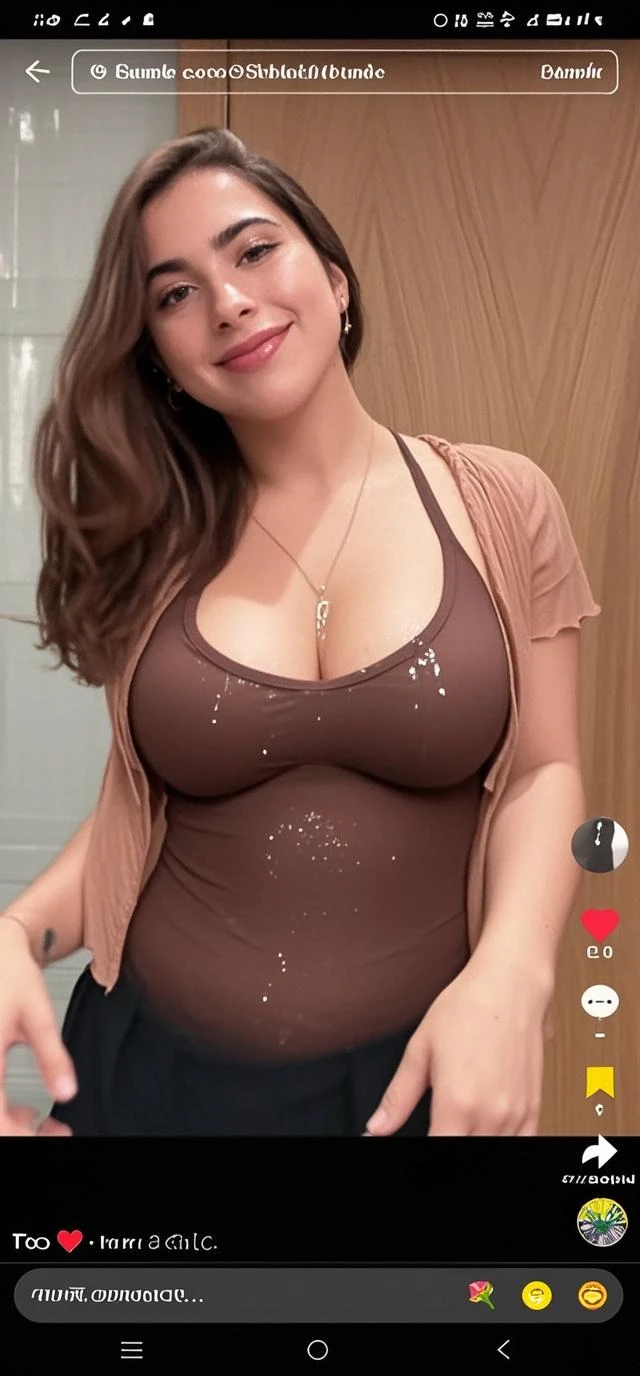Screen dimensions: 640x1376
Task: Open the spinning sound disc
Action: tap(602, 1222)
